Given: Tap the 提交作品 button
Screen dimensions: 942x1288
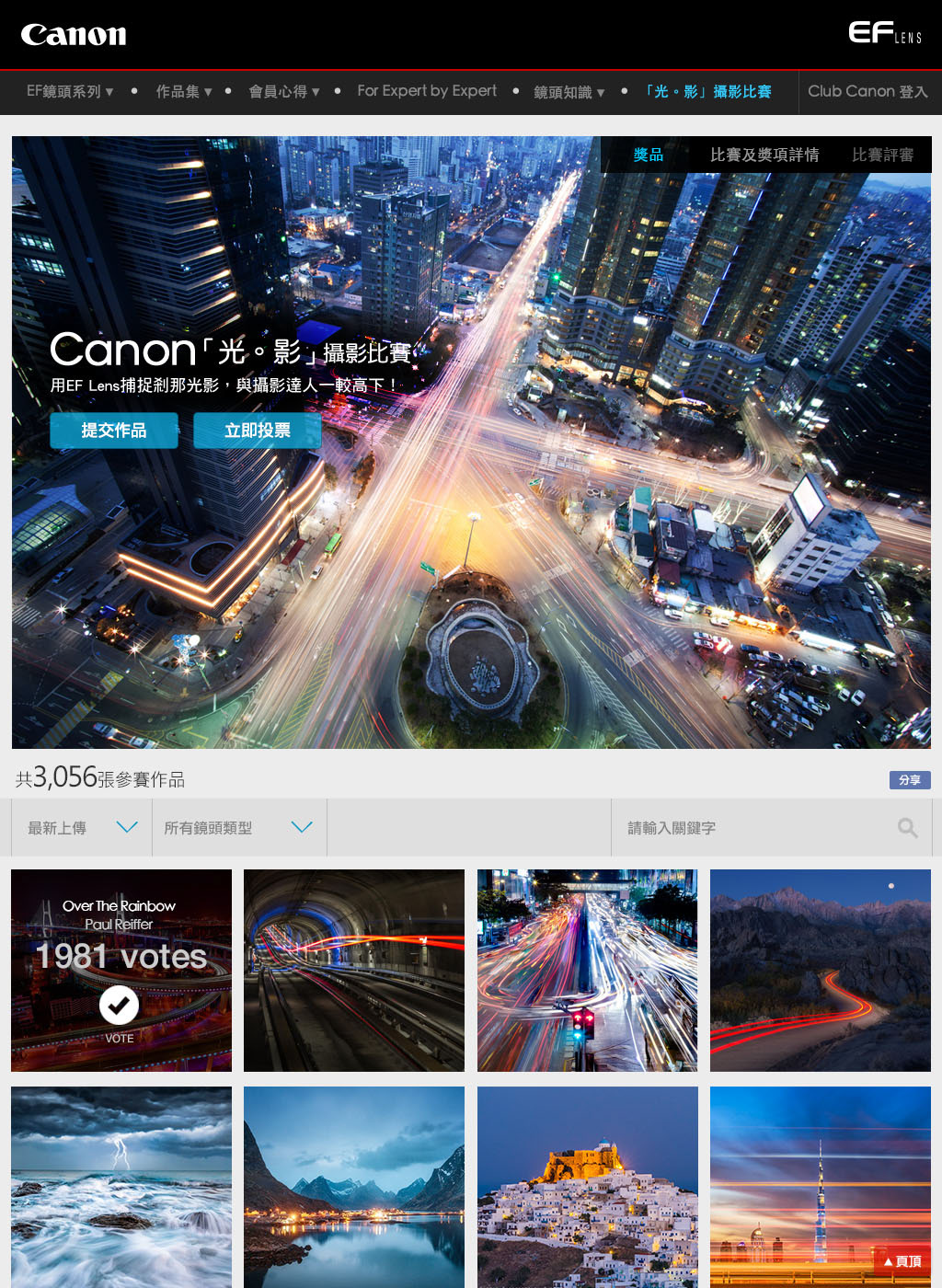Looking at the screenshot, I should coord(114,431).
